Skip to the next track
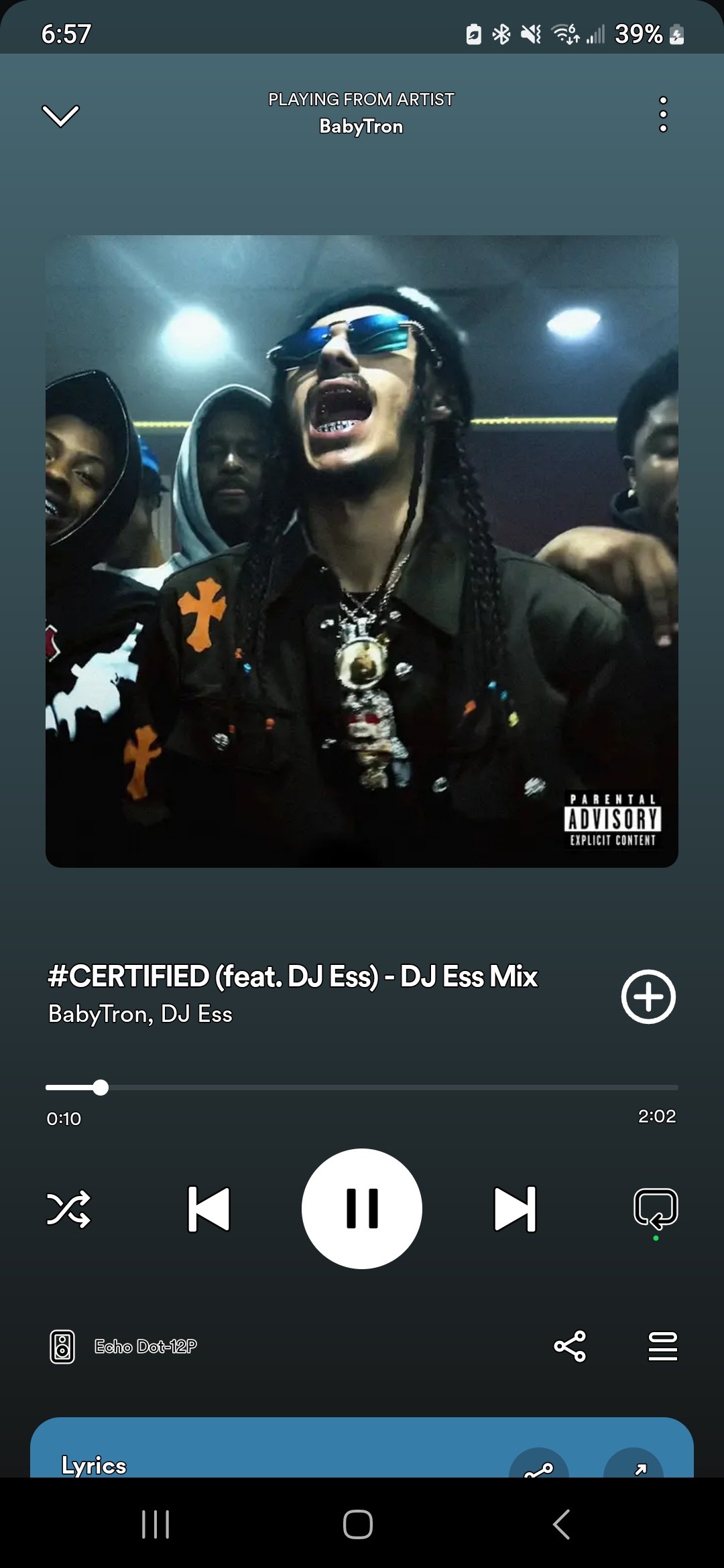This screenshot has height=1568, width=724. pos(515,1209)
